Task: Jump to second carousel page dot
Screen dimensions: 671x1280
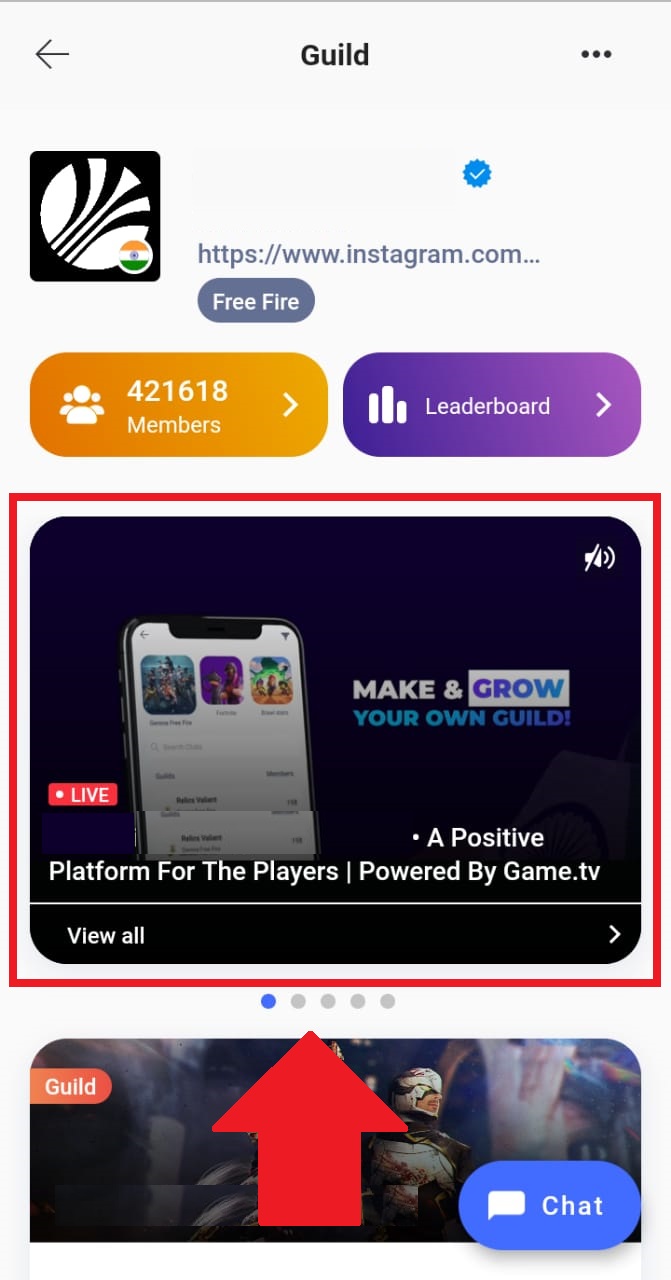Action: tap(298, 1001)
